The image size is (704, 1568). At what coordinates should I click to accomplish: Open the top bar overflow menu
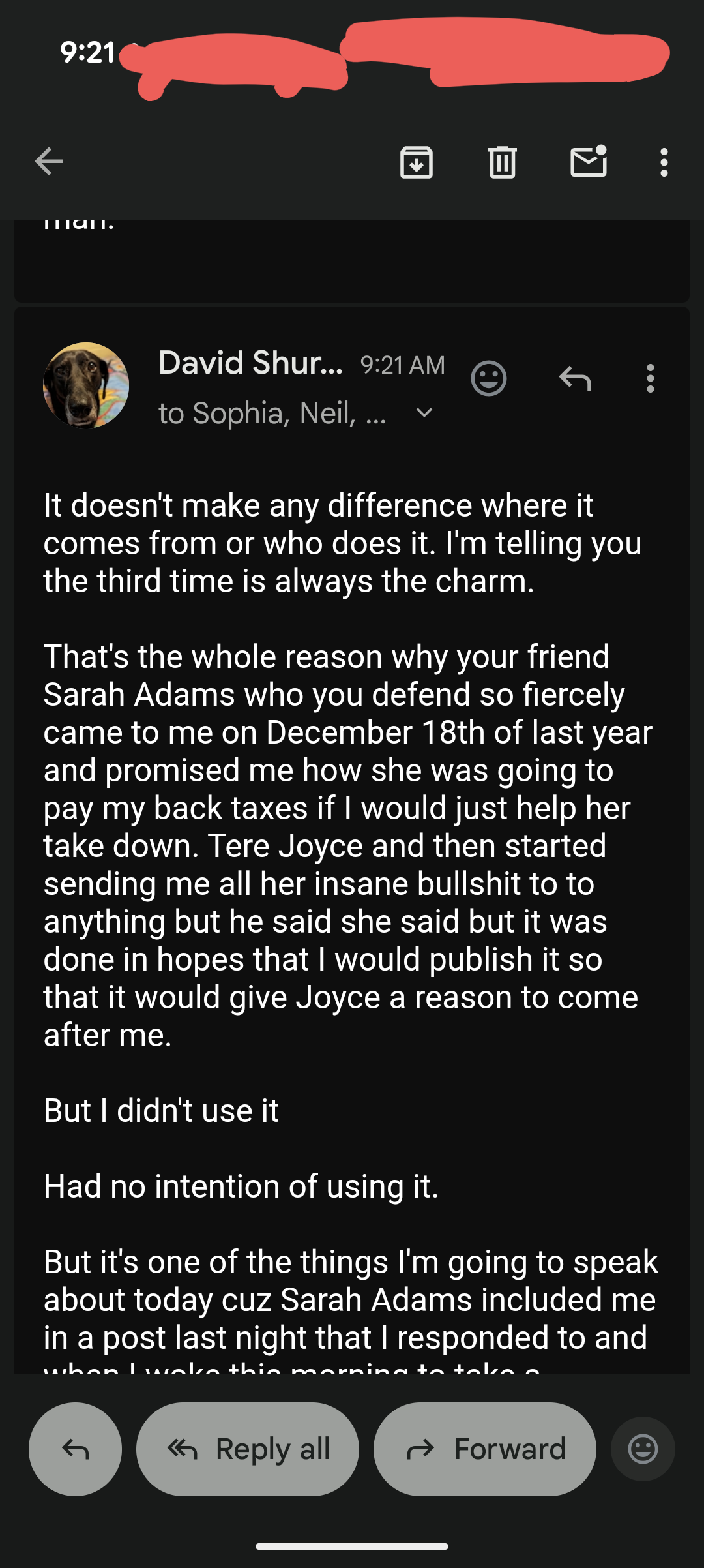coord(664,162)
